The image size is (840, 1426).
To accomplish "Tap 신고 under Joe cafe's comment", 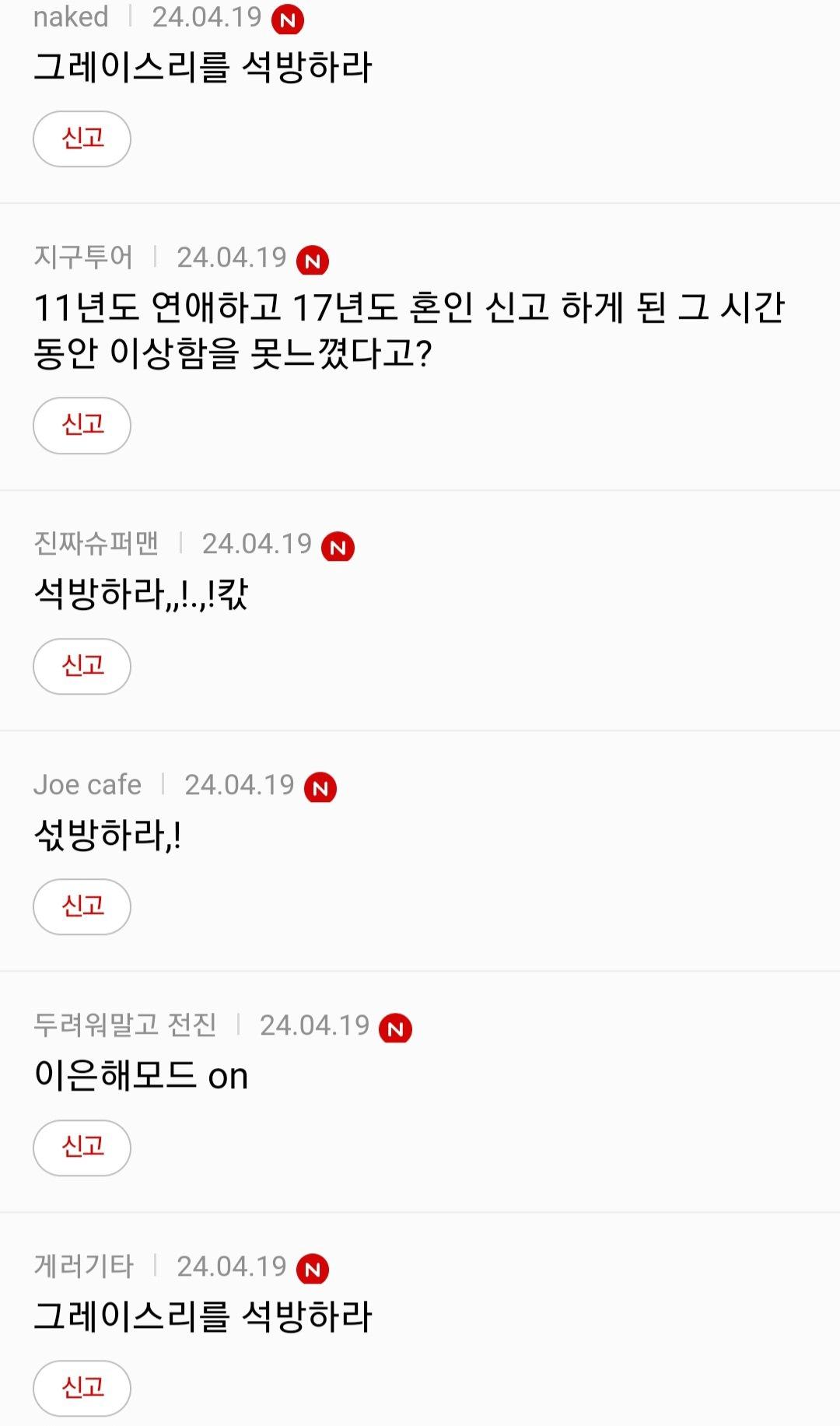I will [x=82, y=906].
